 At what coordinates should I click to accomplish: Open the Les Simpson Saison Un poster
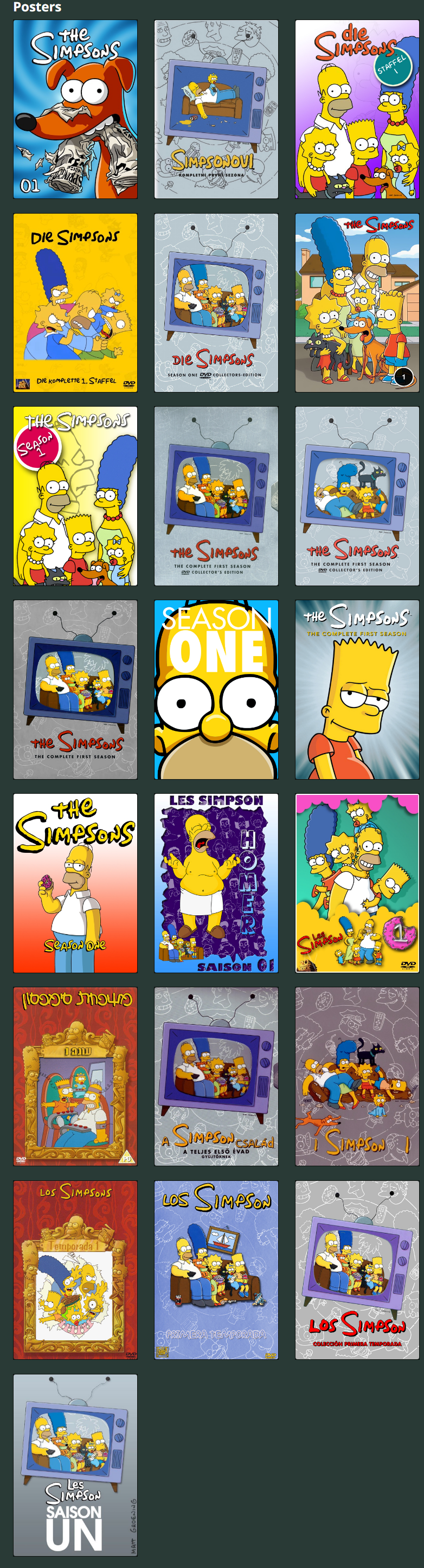[x=75, y=1464]
